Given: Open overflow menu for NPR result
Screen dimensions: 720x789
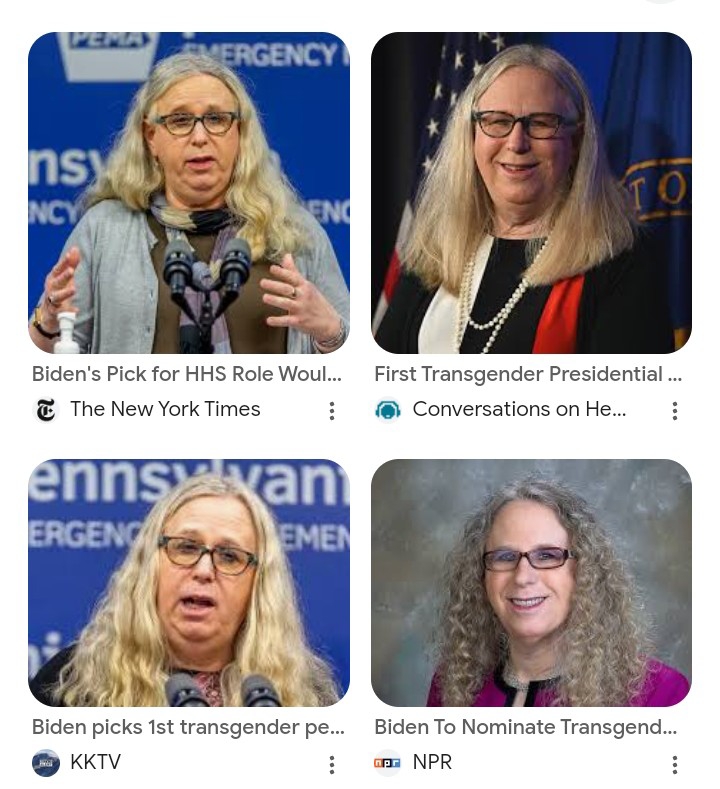Looking at the screenshot, I should coord(675,765).
